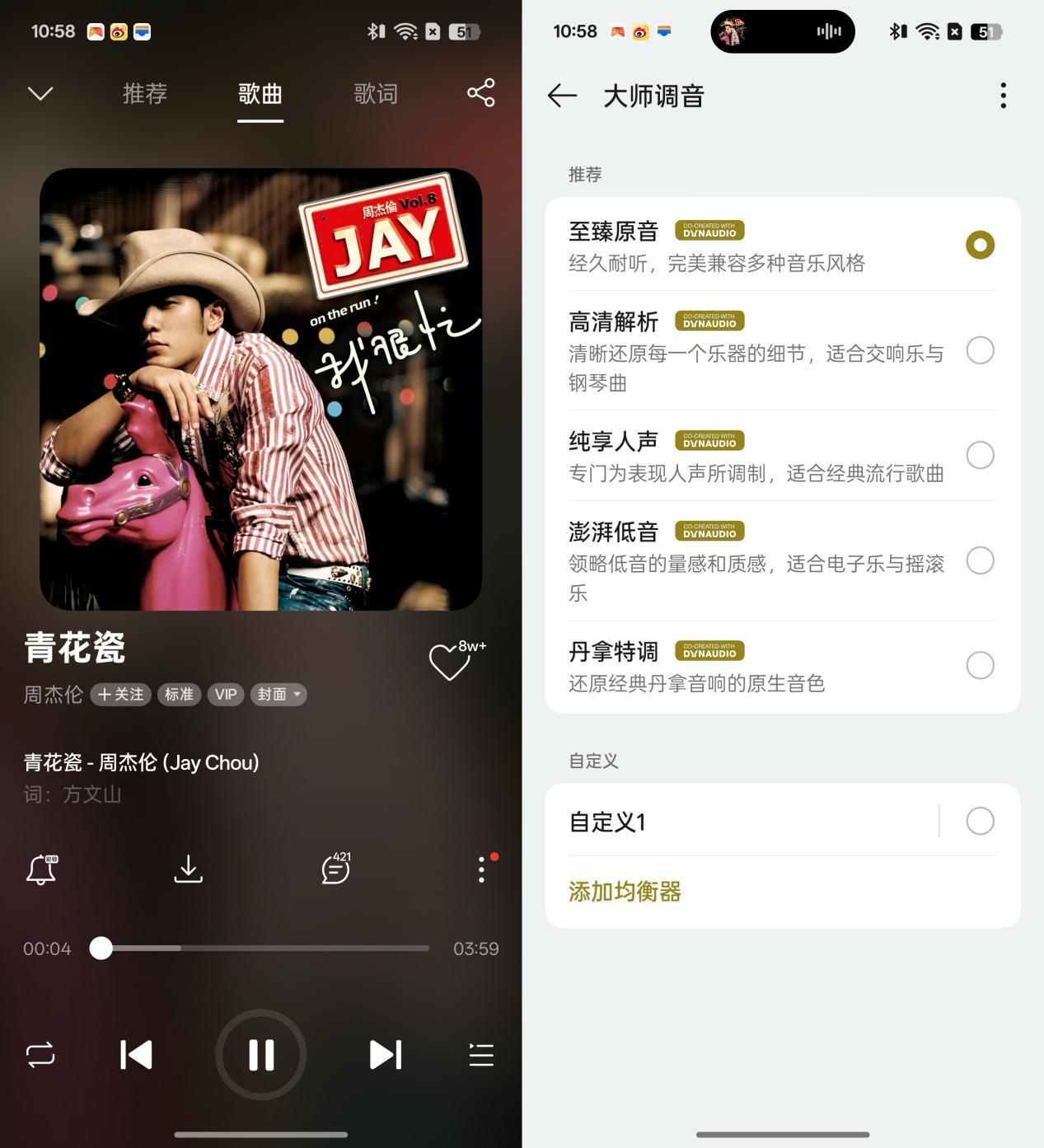Go back from 大师调音
The width and height of the screenshot is (1044, 1148).
[562, 96]
